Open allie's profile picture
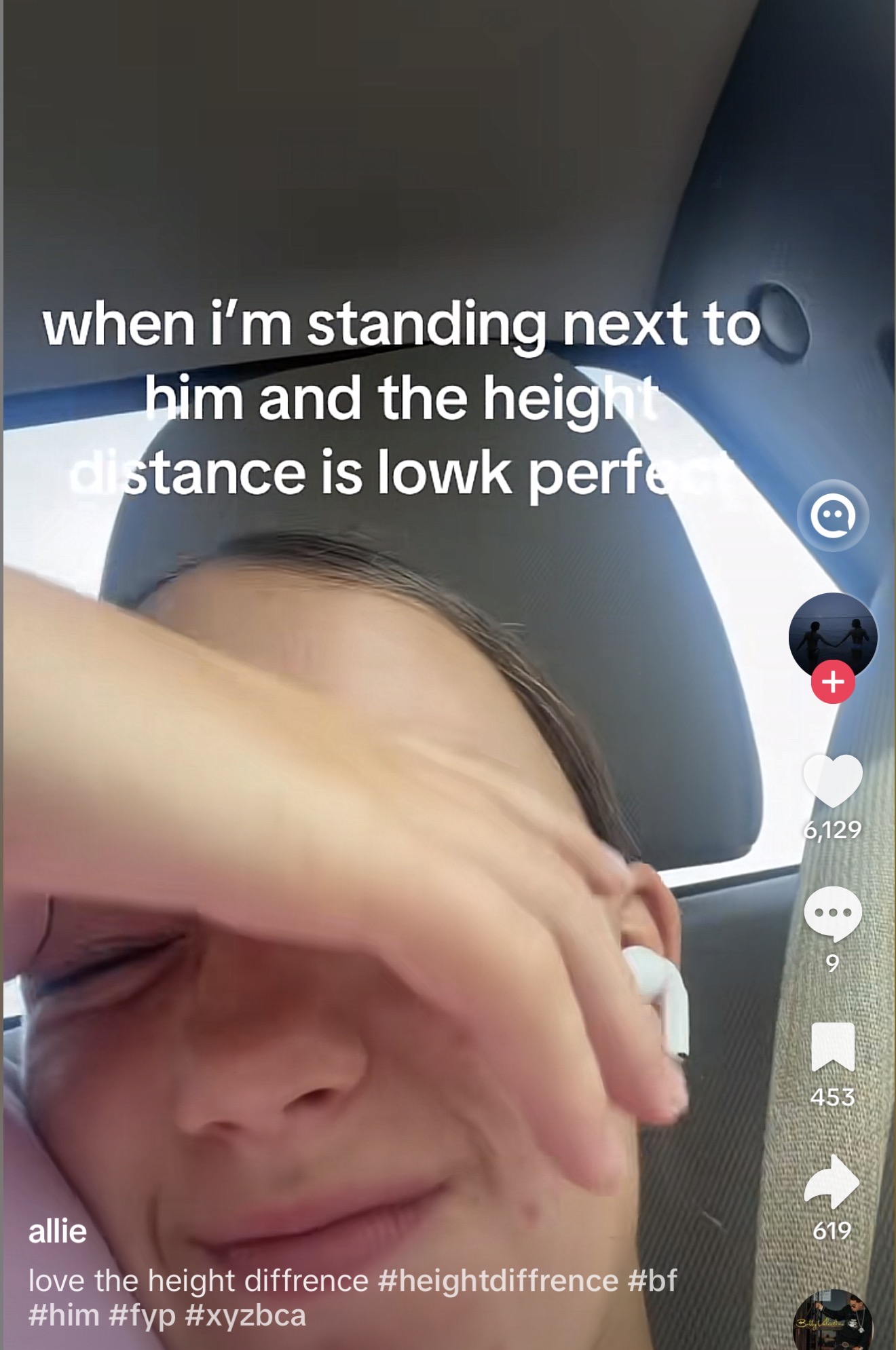This screenshot has height=1350, width=896. coord(833,635)
